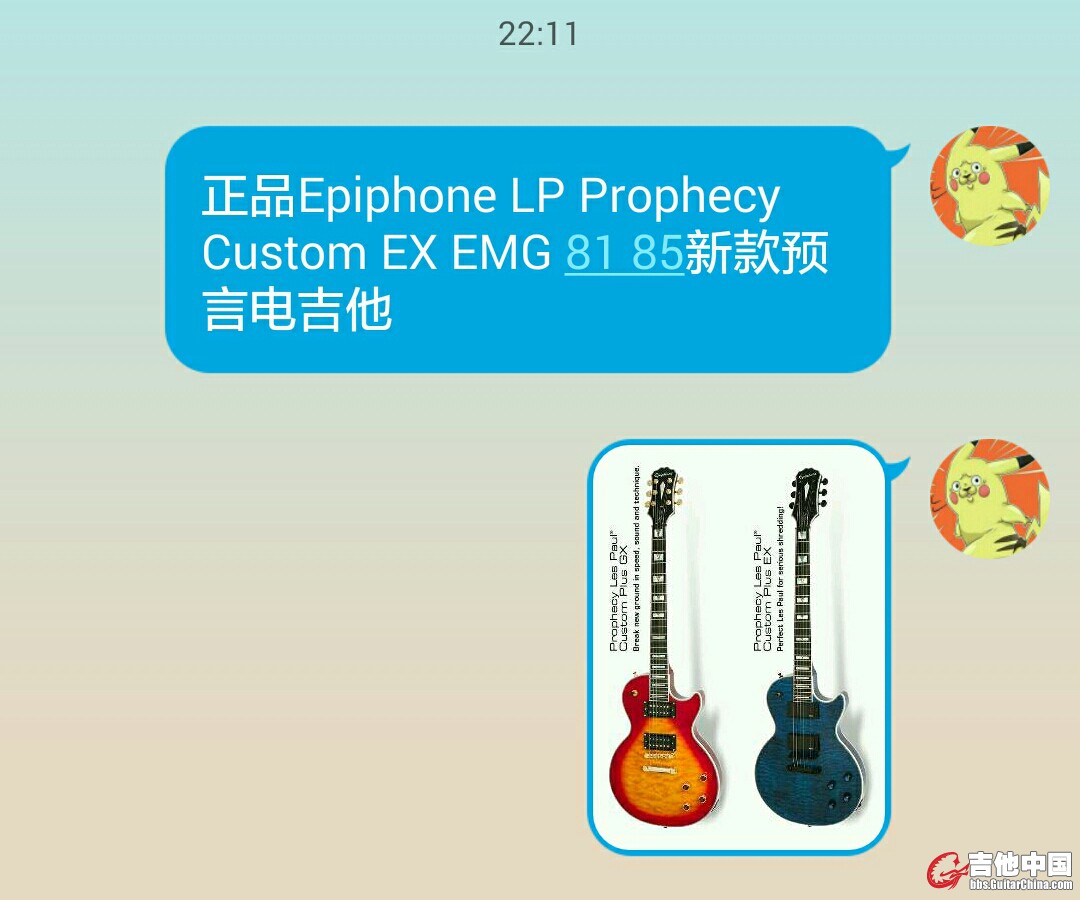This screenshot has height=900, width=1080.
Task: Open the guitar picture message
Action: (738, 647)
